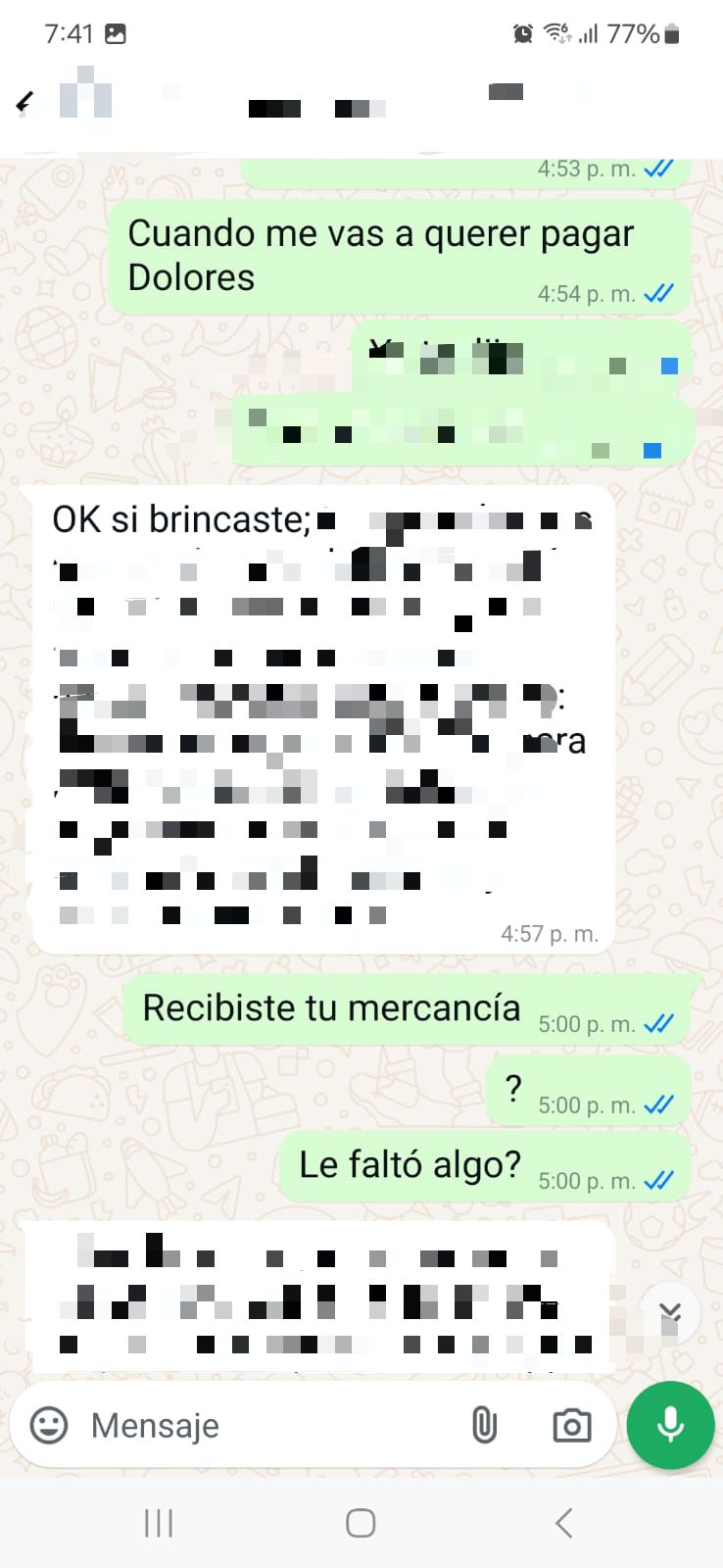The width and height of the screenshot is (723, 1568).
Task: Start a voice message with the microphone
Action: point(671,1425)
